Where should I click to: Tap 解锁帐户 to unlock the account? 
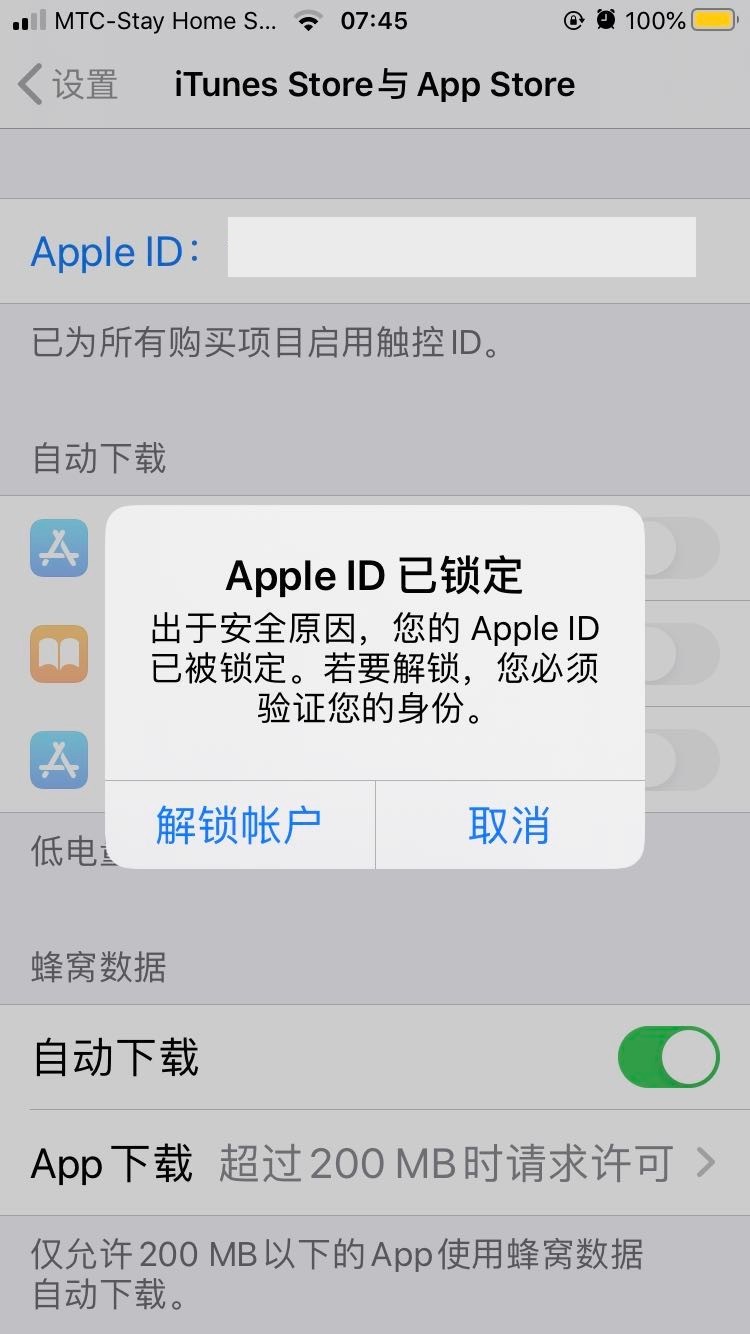click(239, 825)
